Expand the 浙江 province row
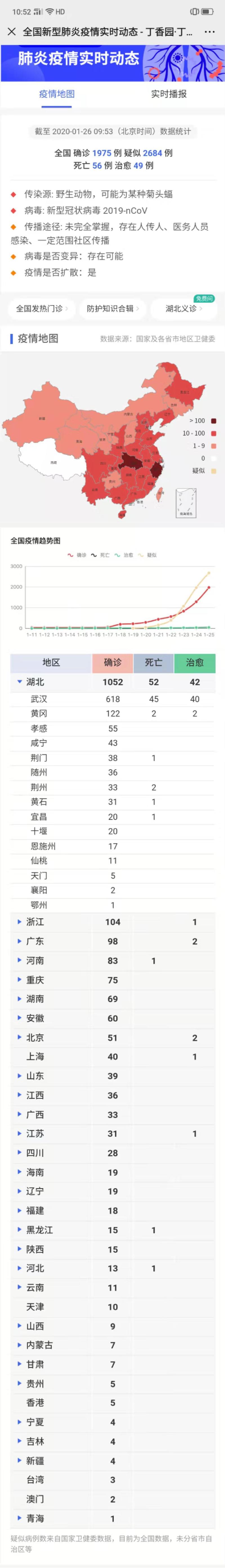The height and width of the screenshot is (1568, 225). 113,922
